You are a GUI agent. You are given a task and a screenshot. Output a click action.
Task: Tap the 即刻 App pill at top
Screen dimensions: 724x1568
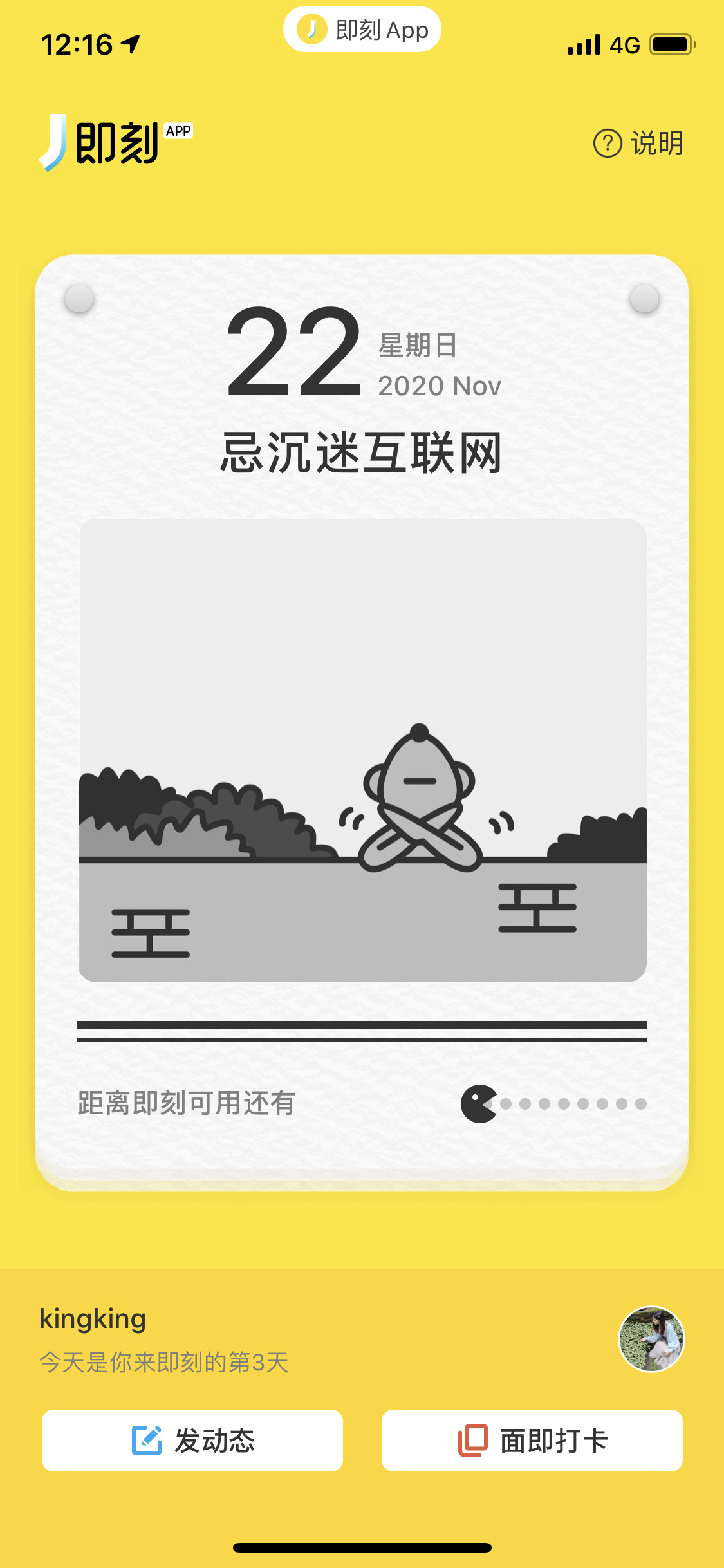point(362,30)
